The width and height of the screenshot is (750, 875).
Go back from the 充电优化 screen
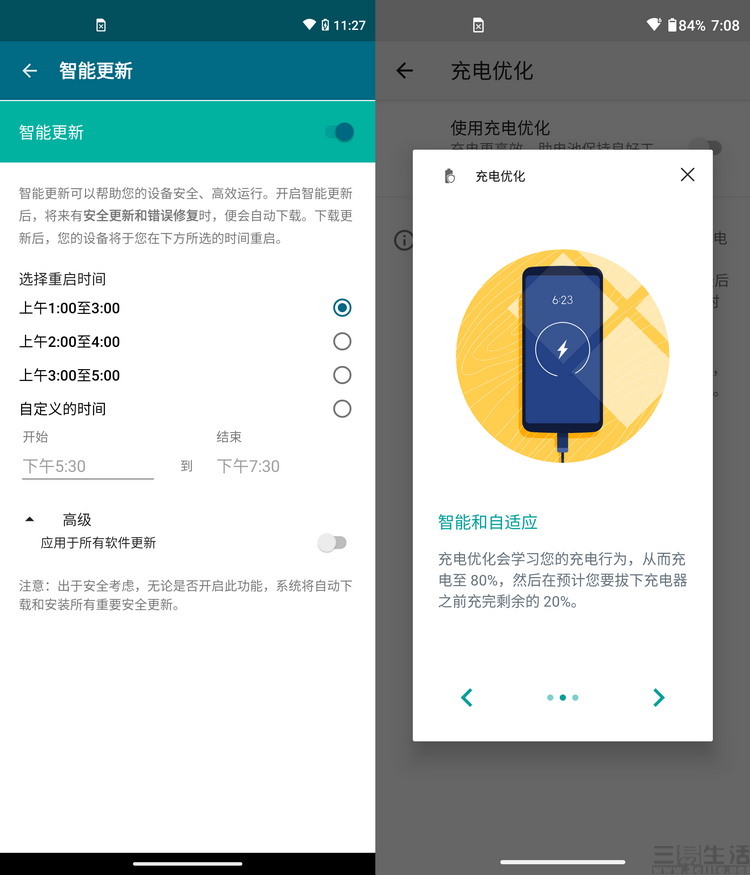(404, 70)
